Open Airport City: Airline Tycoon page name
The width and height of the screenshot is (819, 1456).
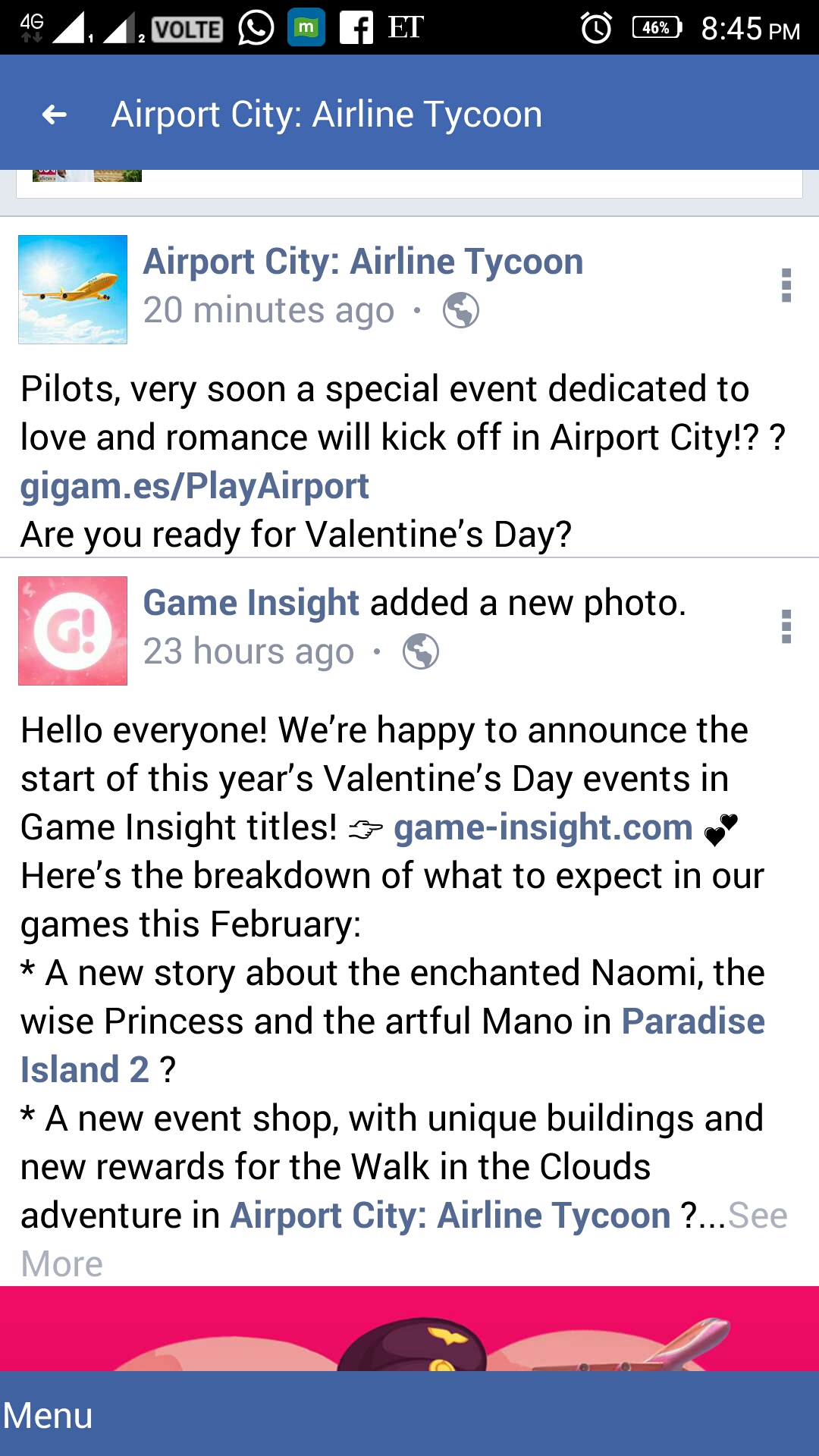click(x=362, y=262)
